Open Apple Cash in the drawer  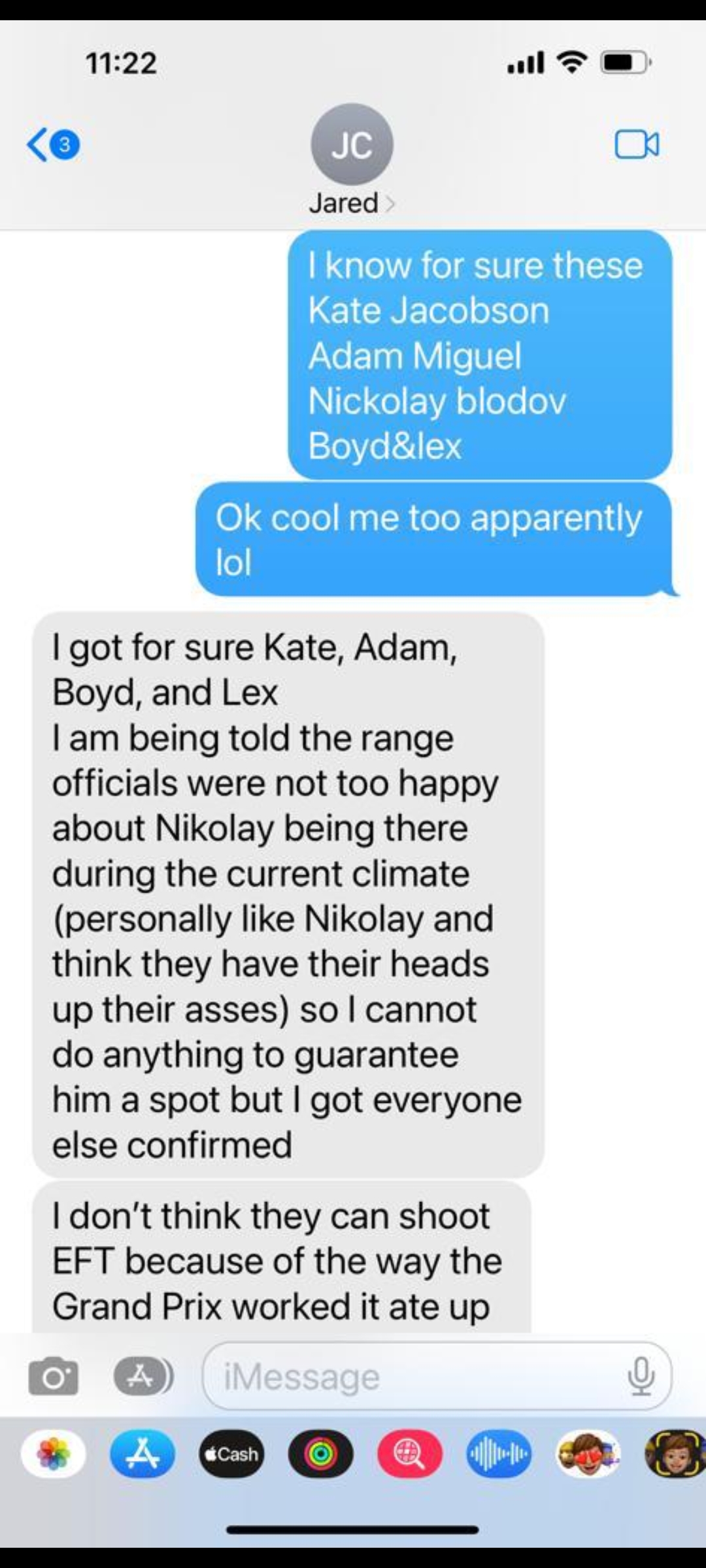tap(231, 1454)
